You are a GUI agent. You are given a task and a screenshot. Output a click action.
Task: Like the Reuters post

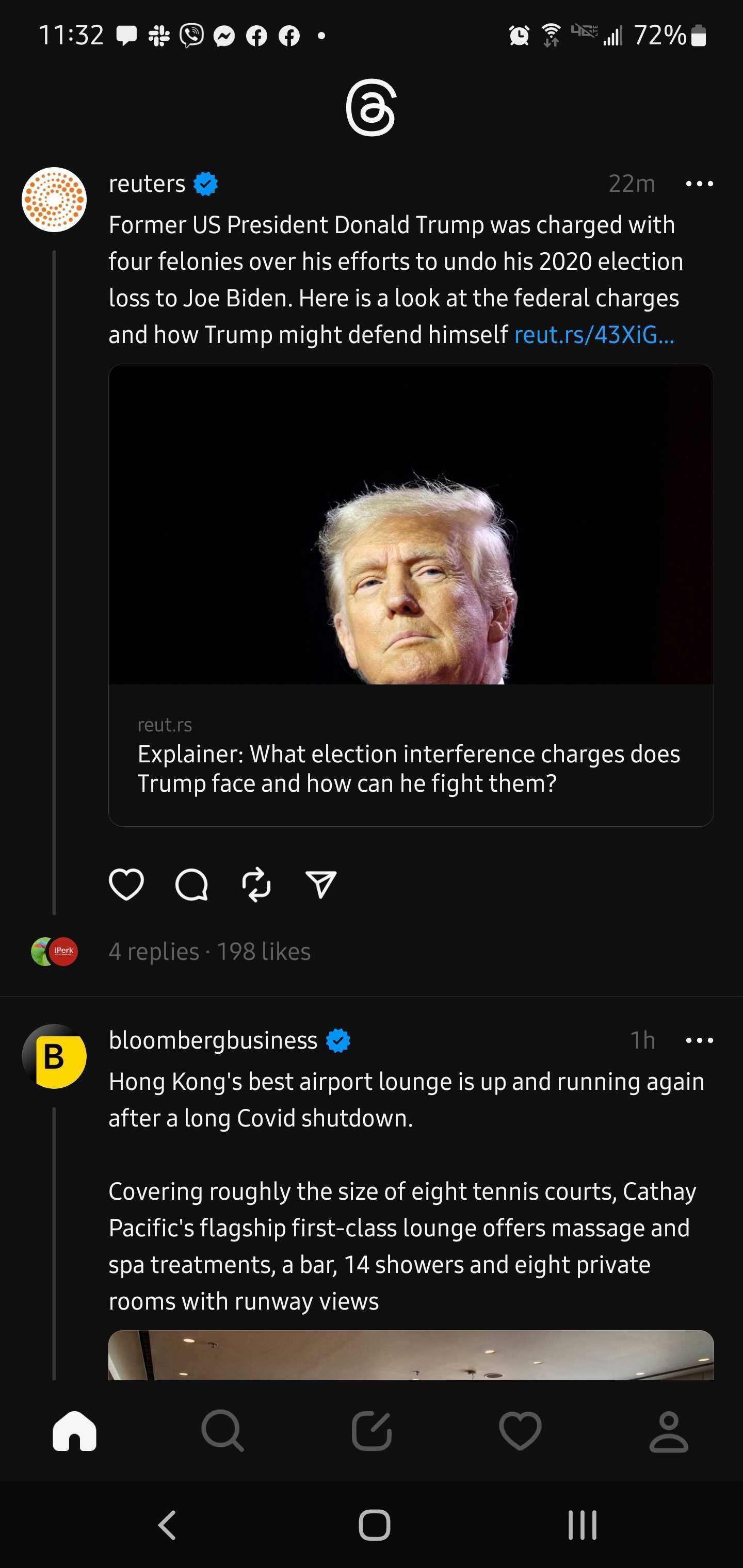point(126,884)
